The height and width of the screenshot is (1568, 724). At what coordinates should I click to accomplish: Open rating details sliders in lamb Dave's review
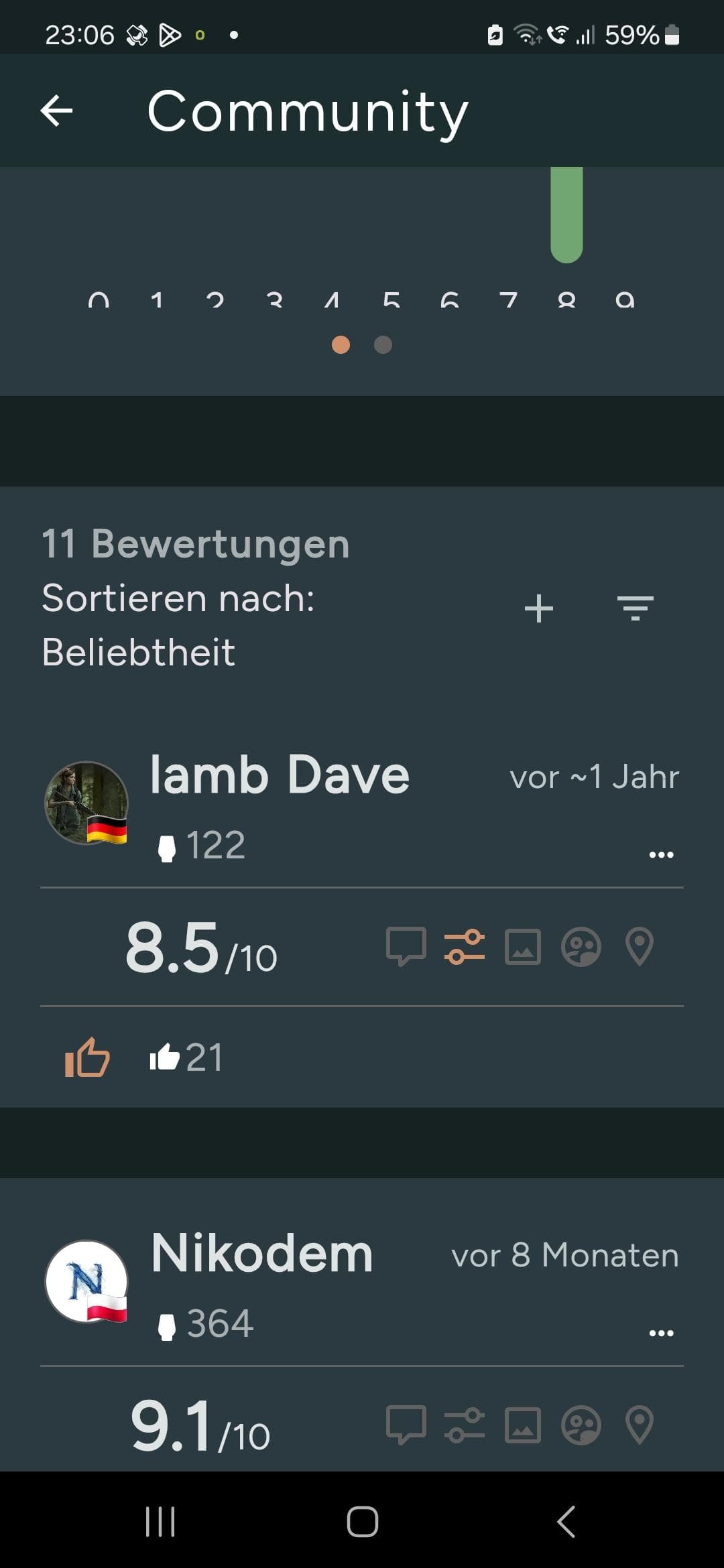pos(465,946)
